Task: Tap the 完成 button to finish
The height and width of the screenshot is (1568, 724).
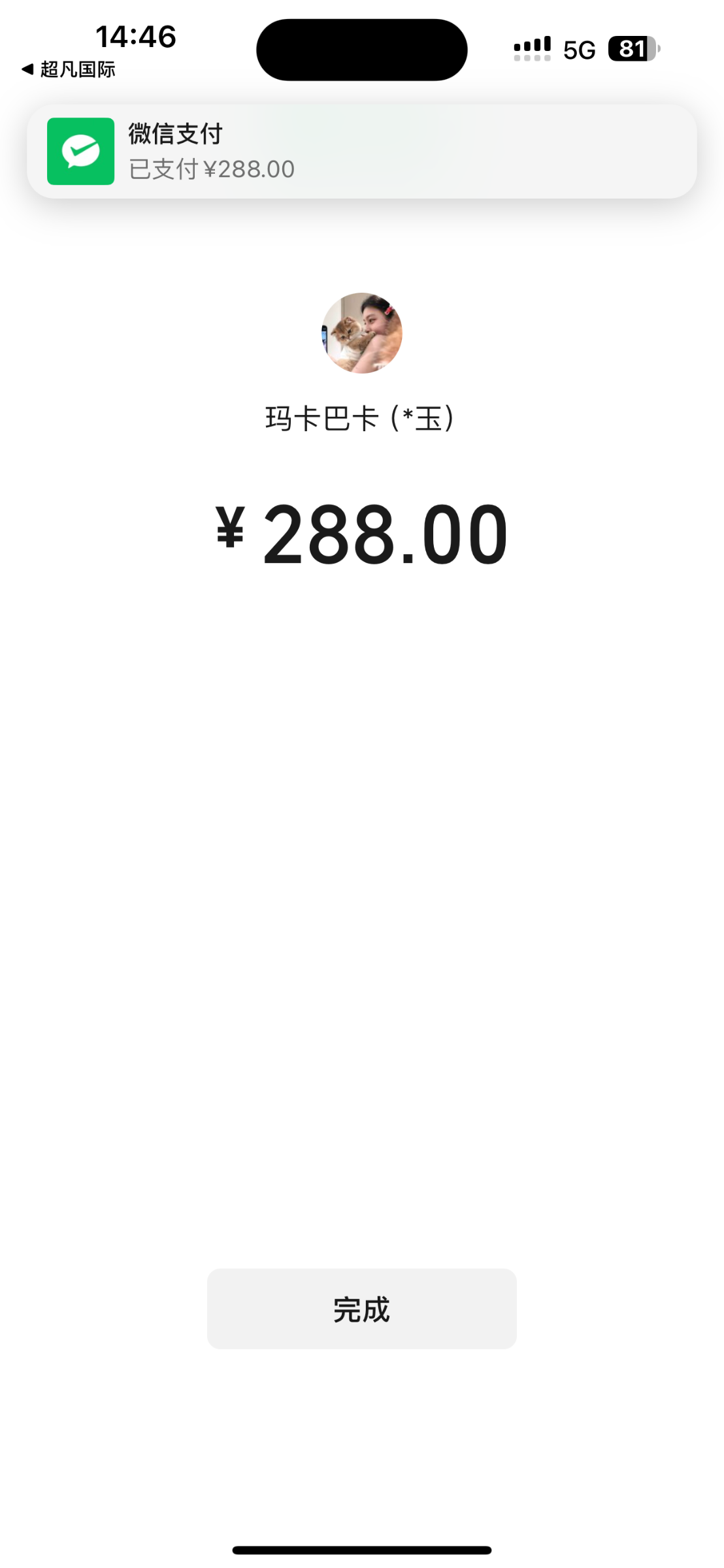Action: (361, 1309)
